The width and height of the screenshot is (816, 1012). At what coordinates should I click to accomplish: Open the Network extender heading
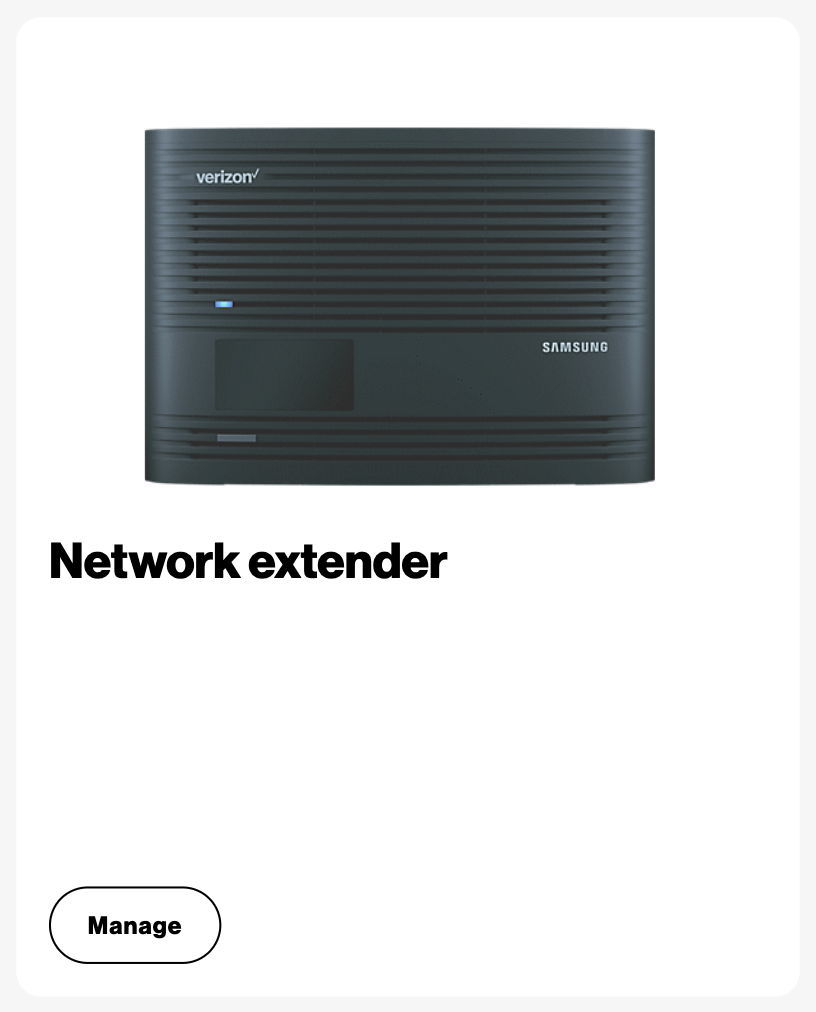pos(247,561)
